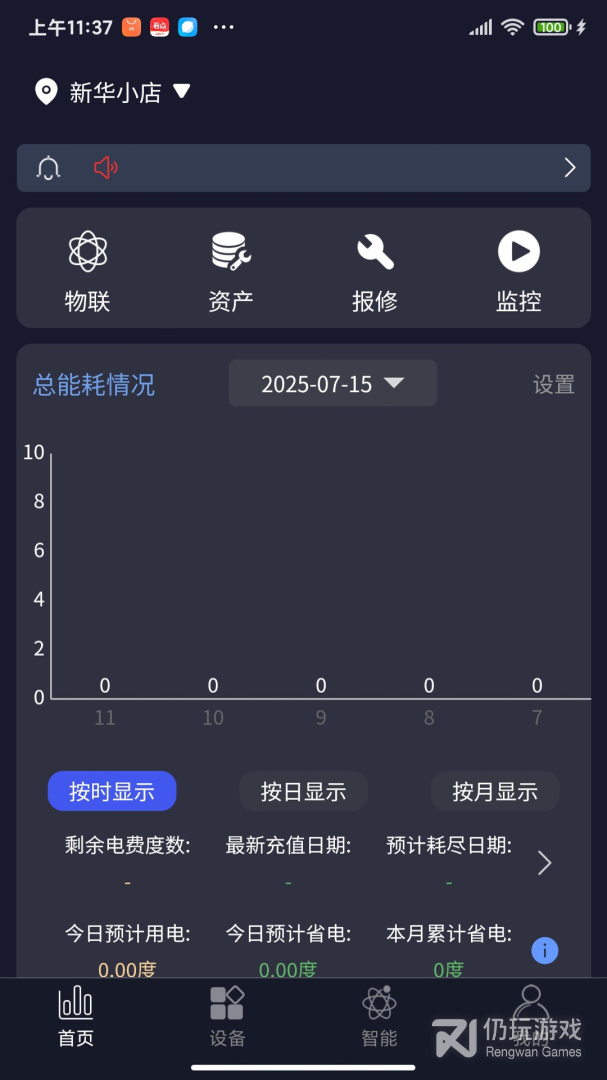Change the date 2025-07-15
Image resolution: width=607 pixels, height=1080 pixels.
332,384
